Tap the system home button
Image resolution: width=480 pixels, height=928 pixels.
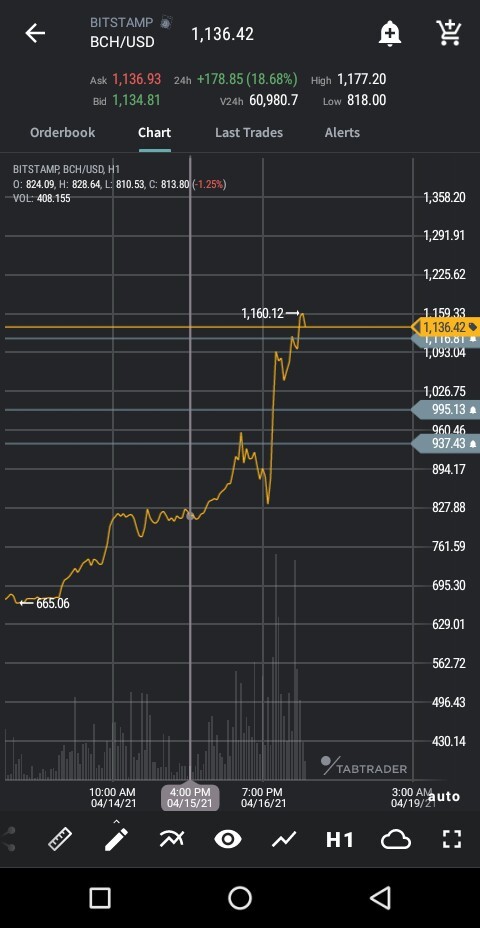click(240, 898)
